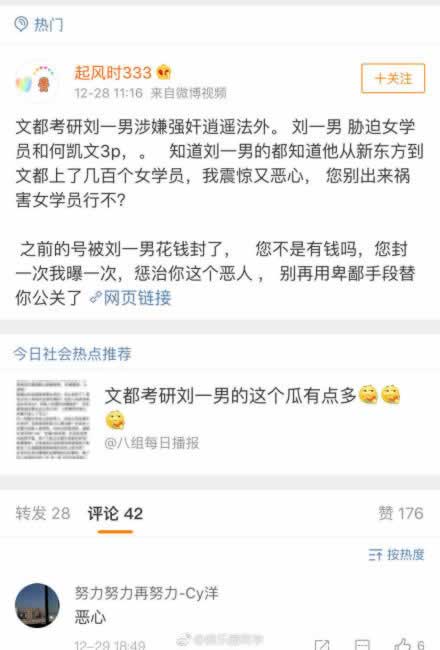Follow 起风时333 with the 关注 button
The height and width of the screenshot is (650, 440).
click(x=393, y=78)
